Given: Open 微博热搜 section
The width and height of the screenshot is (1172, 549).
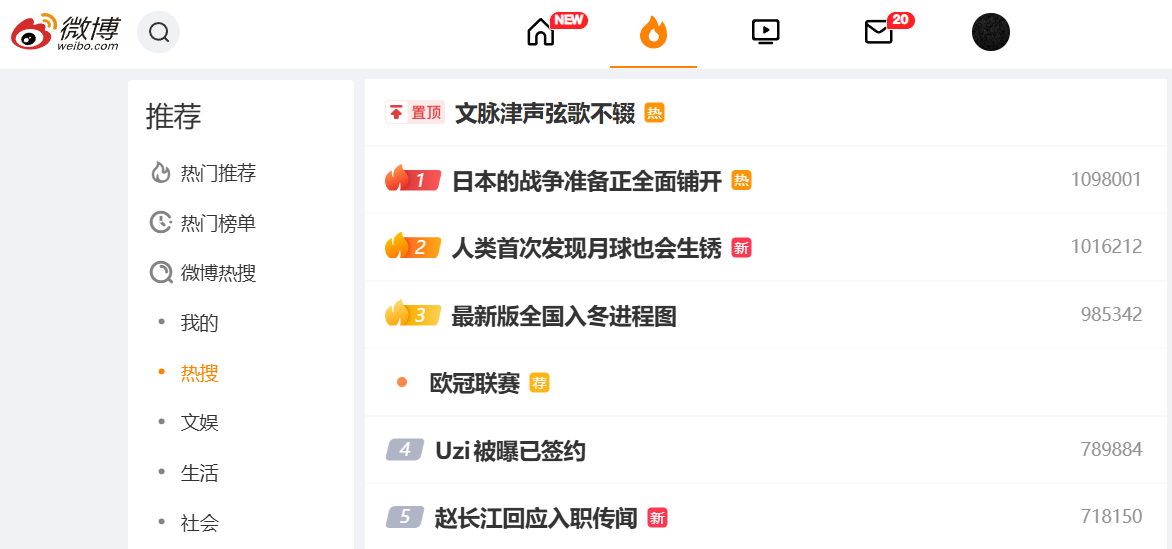Looking at the screenshot, I should tap(218, 273).
